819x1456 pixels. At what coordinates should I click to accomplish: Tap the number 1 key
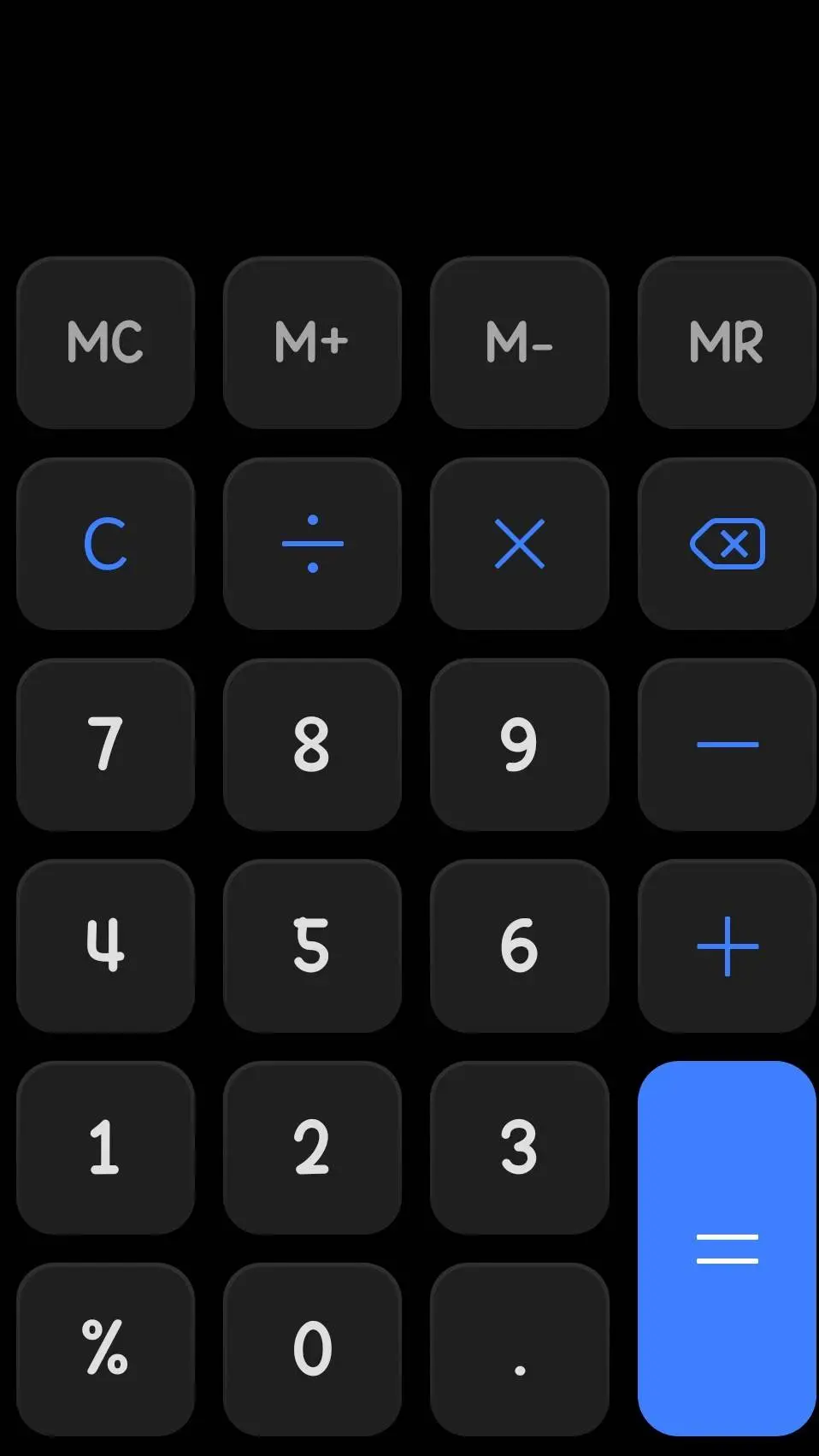(105, 1147)
